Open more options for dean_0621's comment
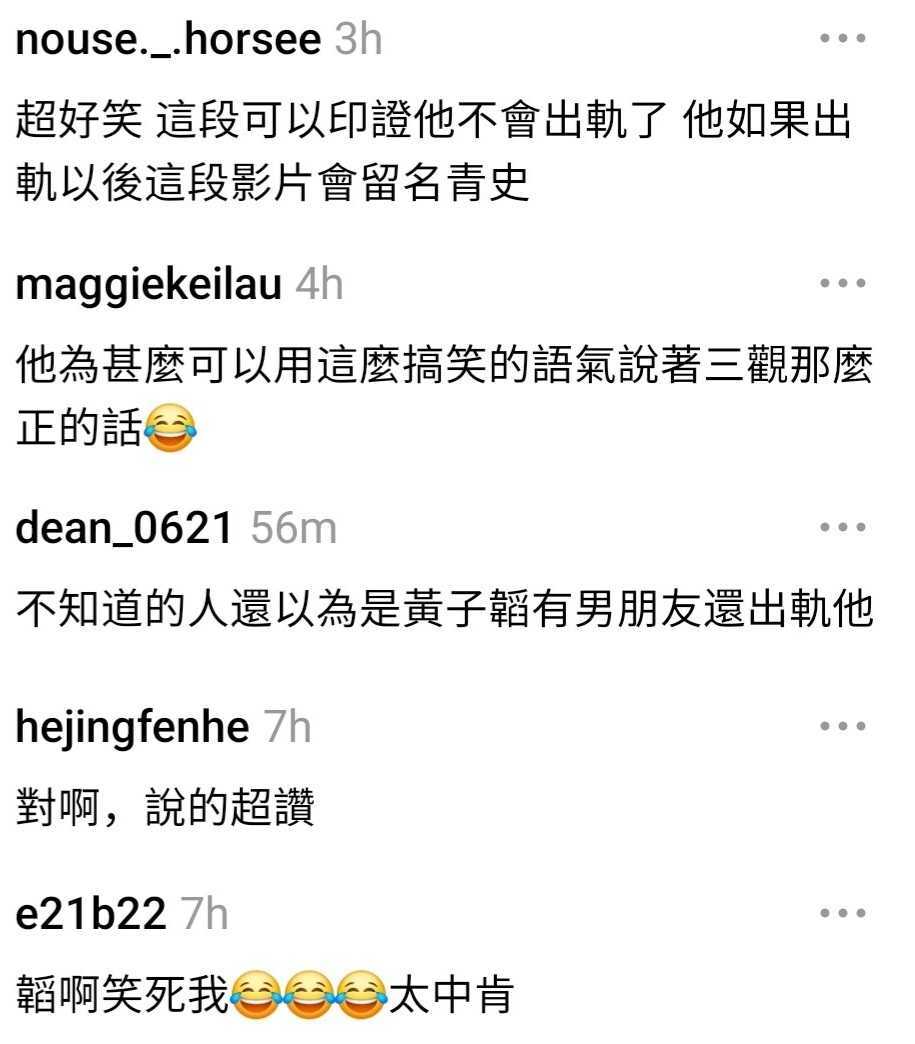The image size is (915, 1044). coord(842,527)
